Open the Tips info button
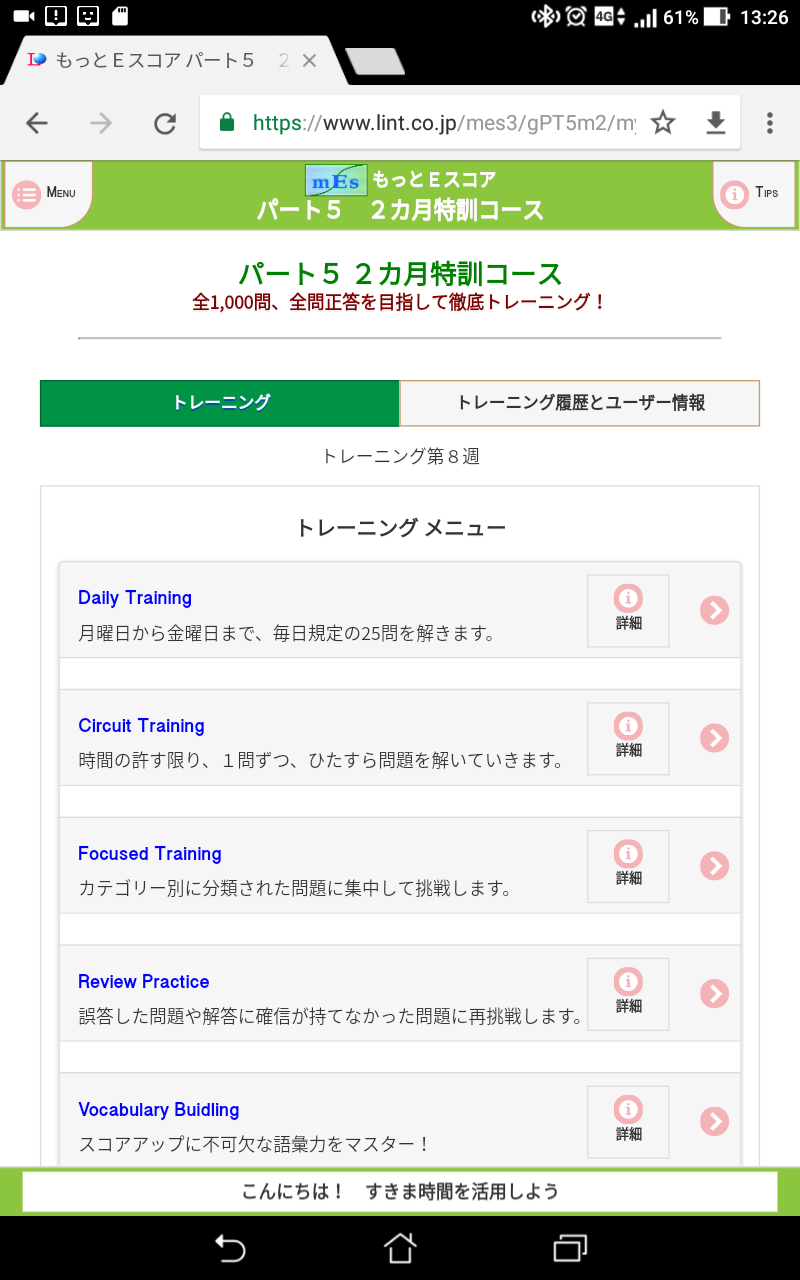This screenshot has height=1280, width=800. coord(753,194)
